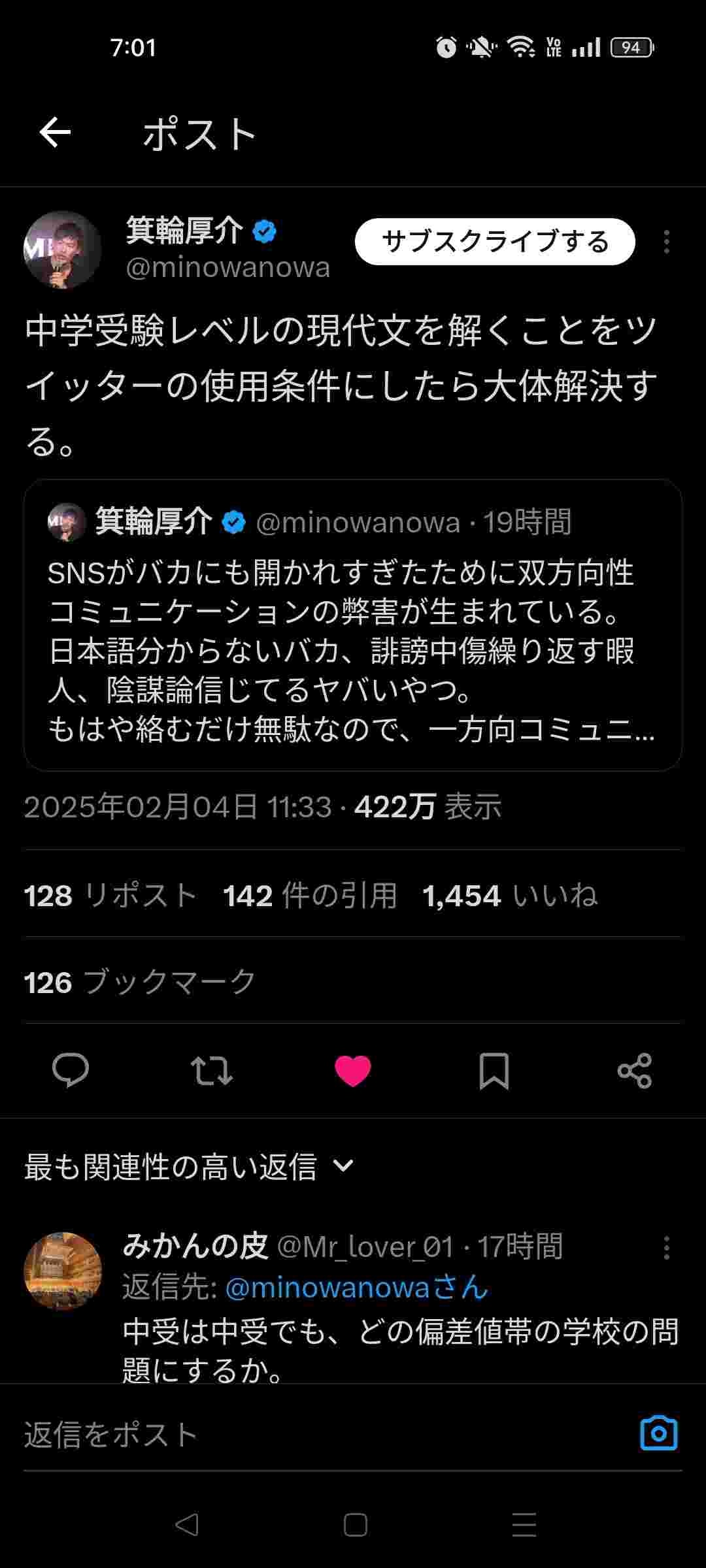Open 箕輪厚介's profile picture
This screenshot has height=1568, width=706.
[63, 250]
